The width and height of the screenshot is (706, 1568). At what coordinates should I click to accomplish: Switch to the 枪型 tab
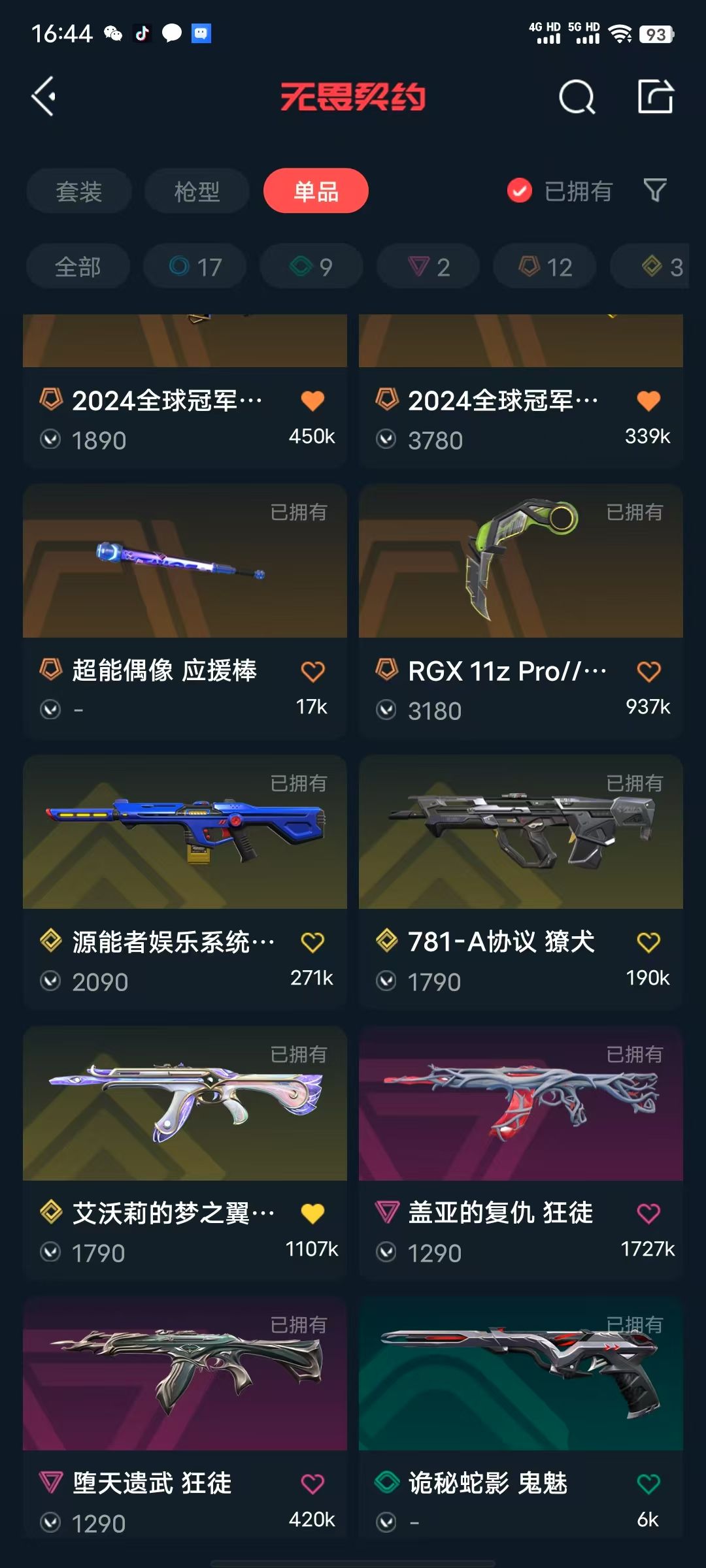coord(197,191)
